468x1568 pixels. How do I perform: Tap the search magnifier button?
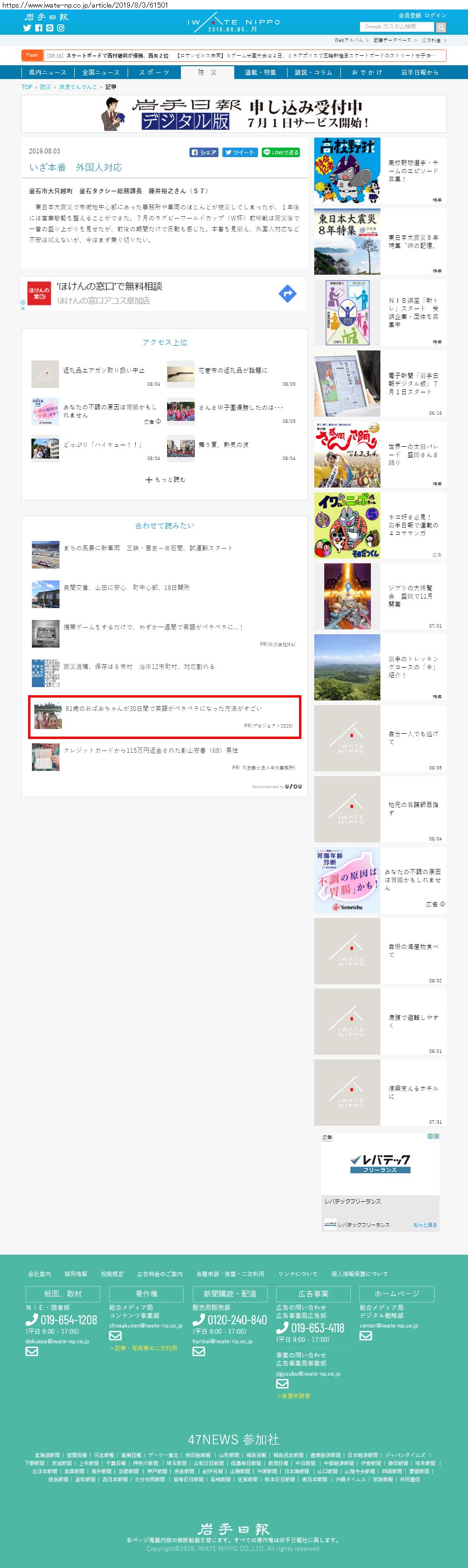point(440,28)
